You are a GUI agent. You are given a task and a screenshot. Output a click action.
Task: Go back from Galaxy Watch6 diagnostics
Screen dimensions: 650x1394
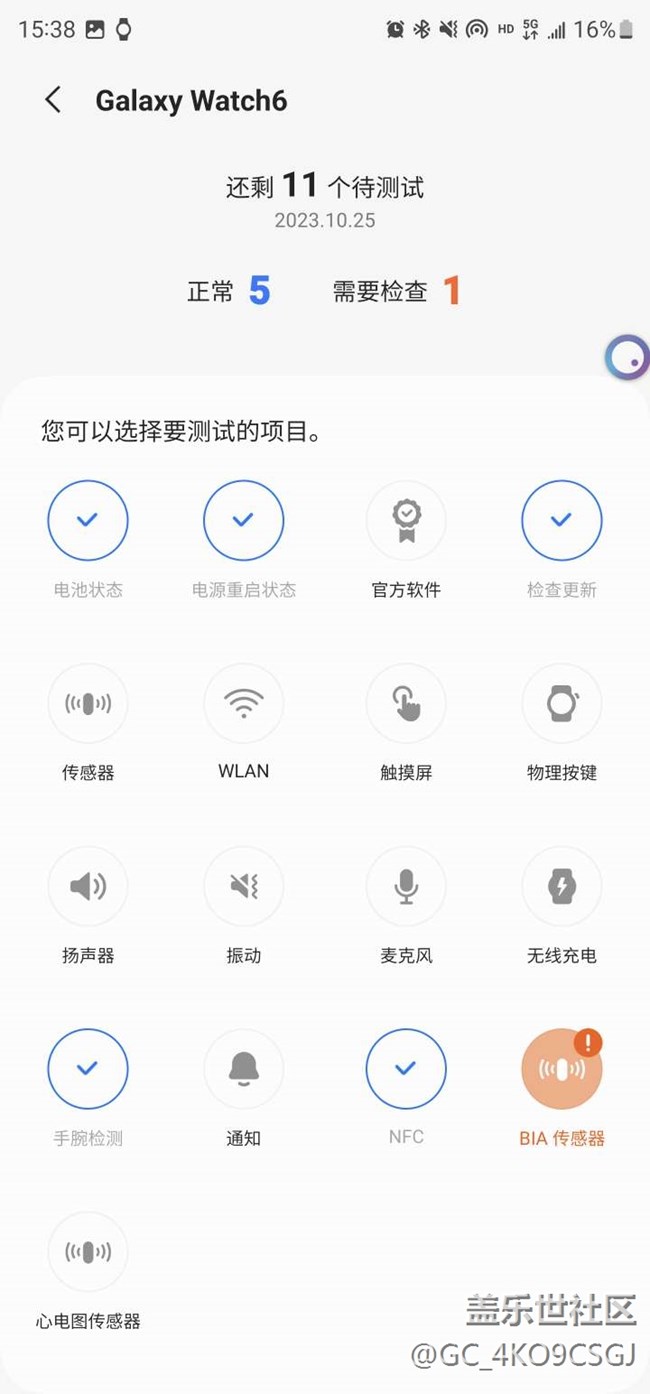53,100
